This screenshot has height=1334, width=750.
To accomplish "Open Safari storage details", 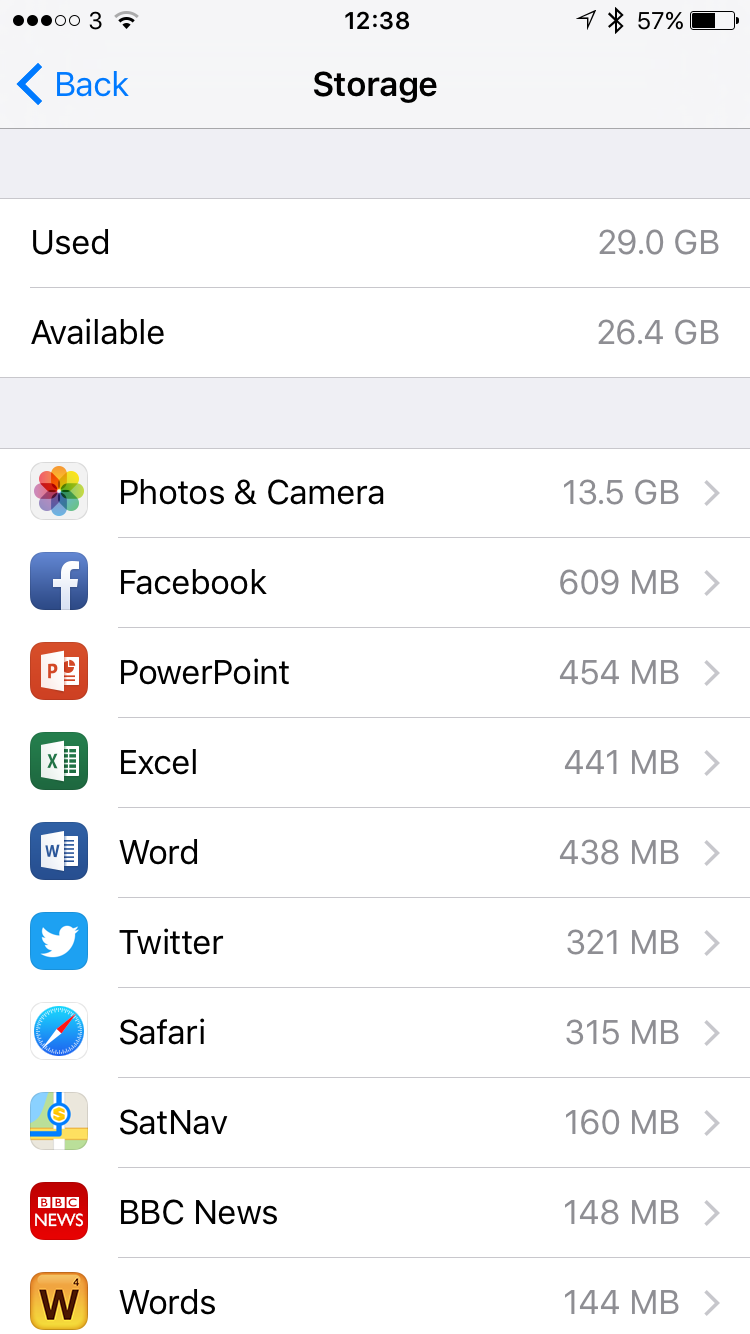I will (x=375, y=1033).
